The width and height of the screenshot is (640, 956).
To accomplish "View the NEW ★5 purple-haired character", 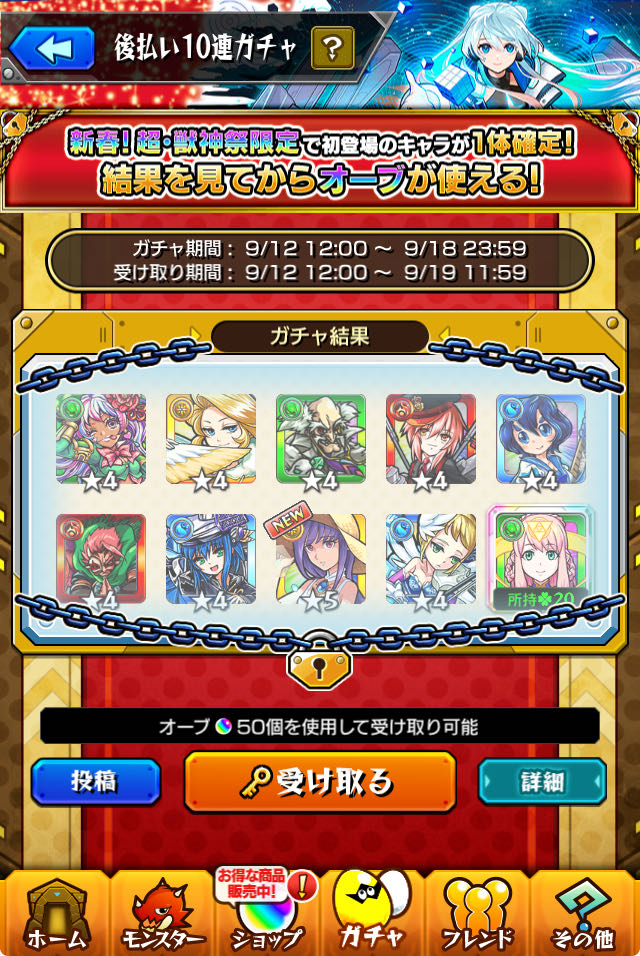I will (x=321, y=559).
